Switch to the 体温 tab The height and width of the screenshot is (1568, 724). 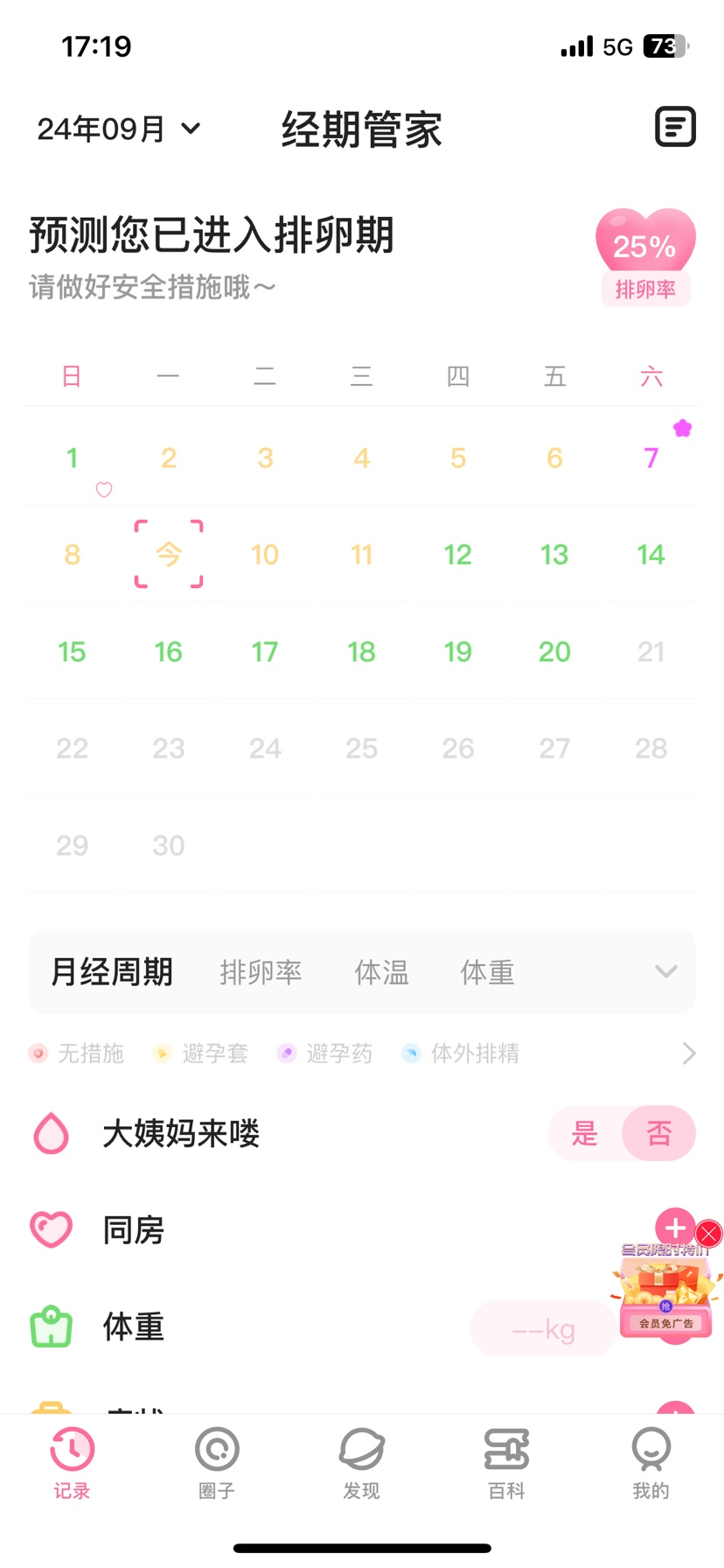click(x=381, y=972)
